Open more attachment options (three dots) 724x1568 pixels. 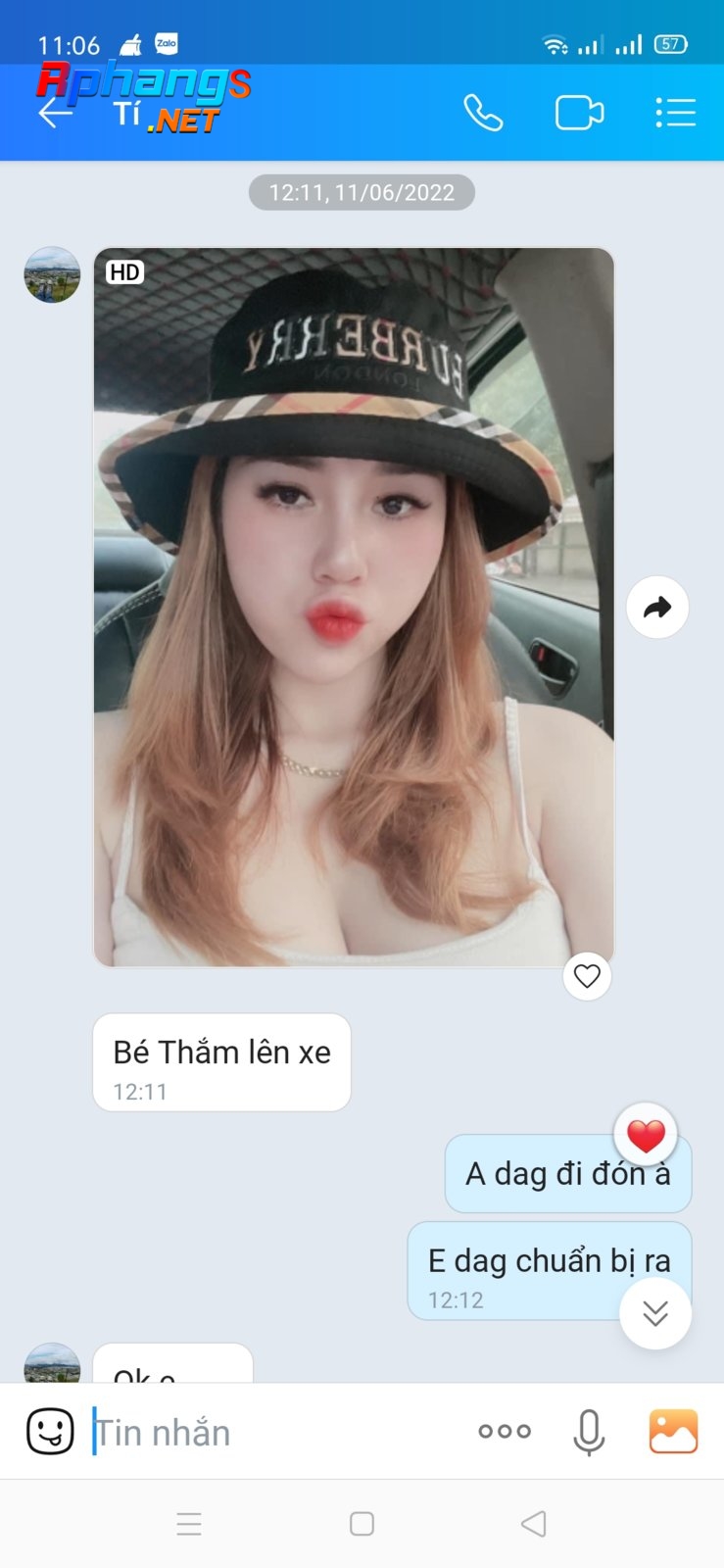tap(505, 1432)
